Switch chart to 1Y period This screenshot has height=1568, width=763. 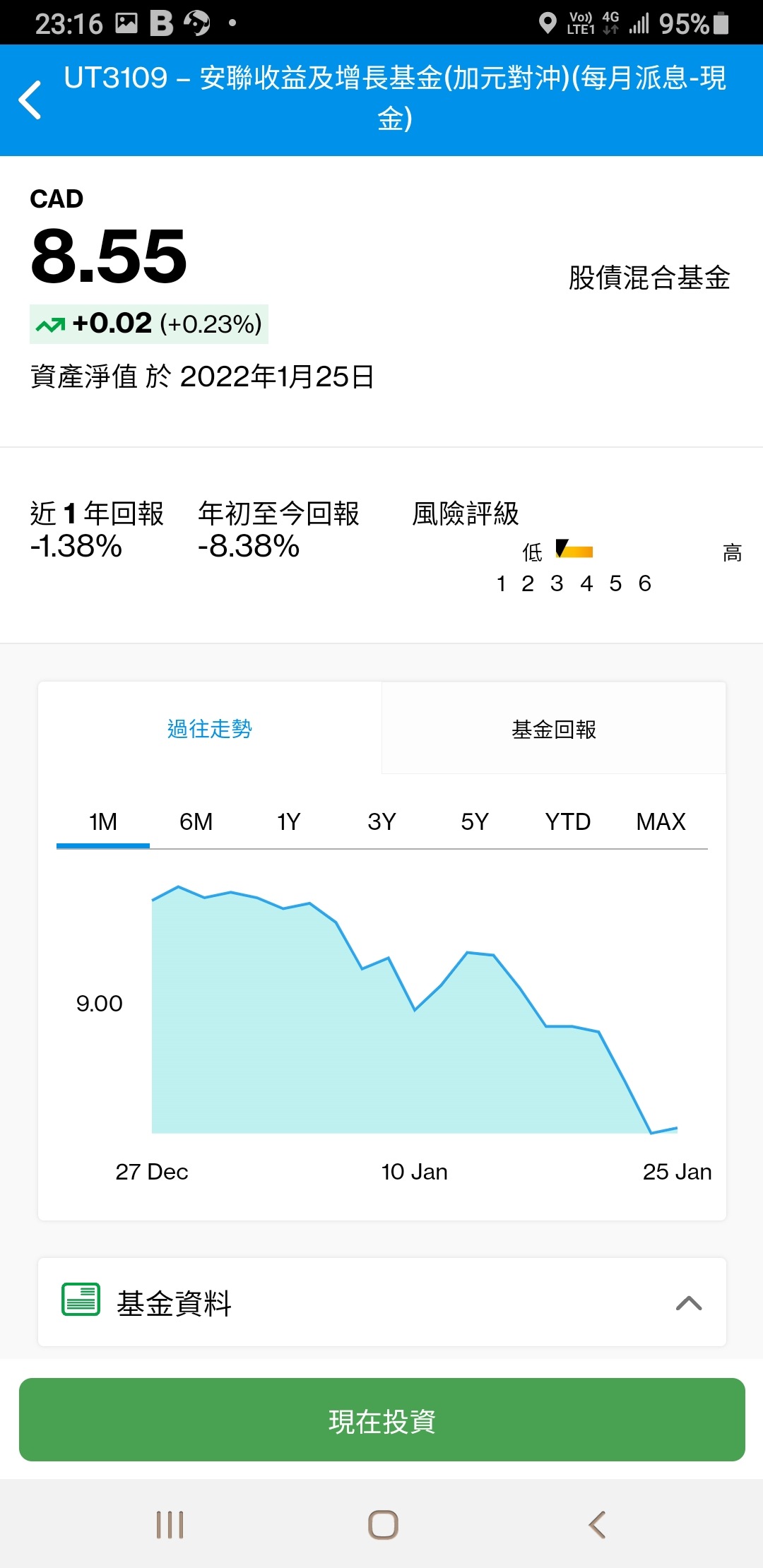click(289, 822)
